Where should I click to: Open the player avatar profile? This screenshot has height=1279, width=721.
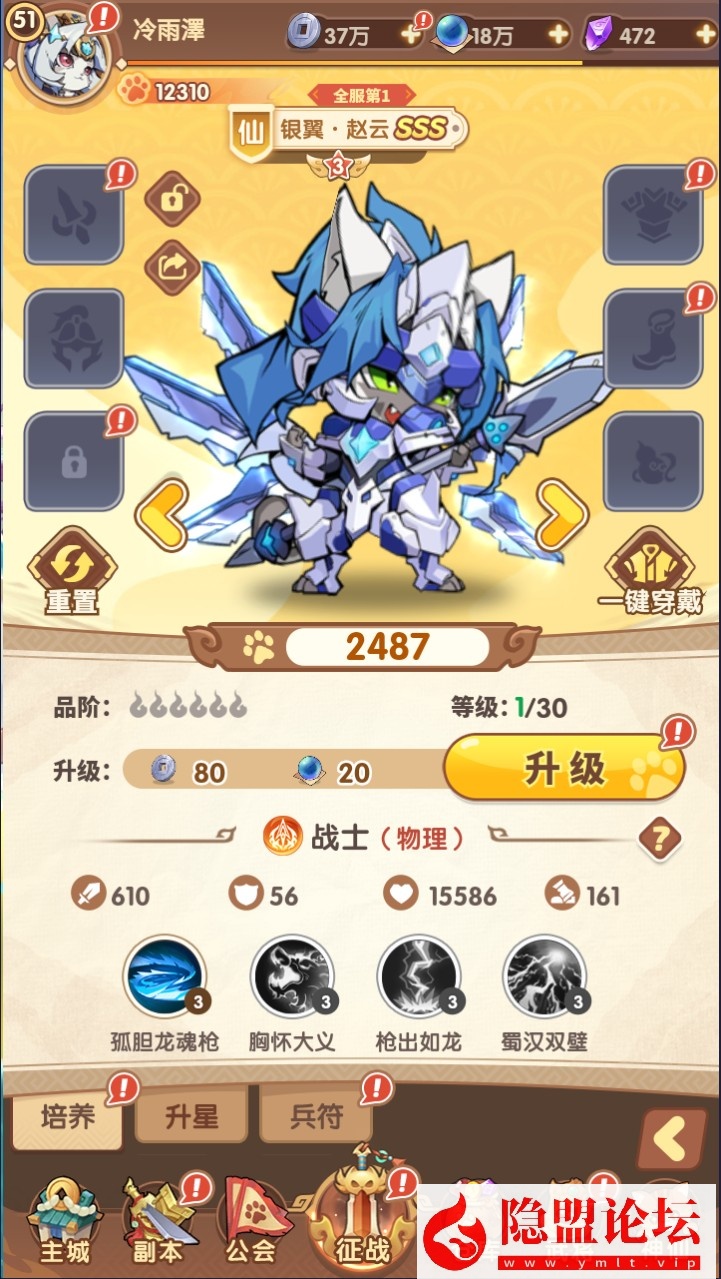(x=59, y=50)
